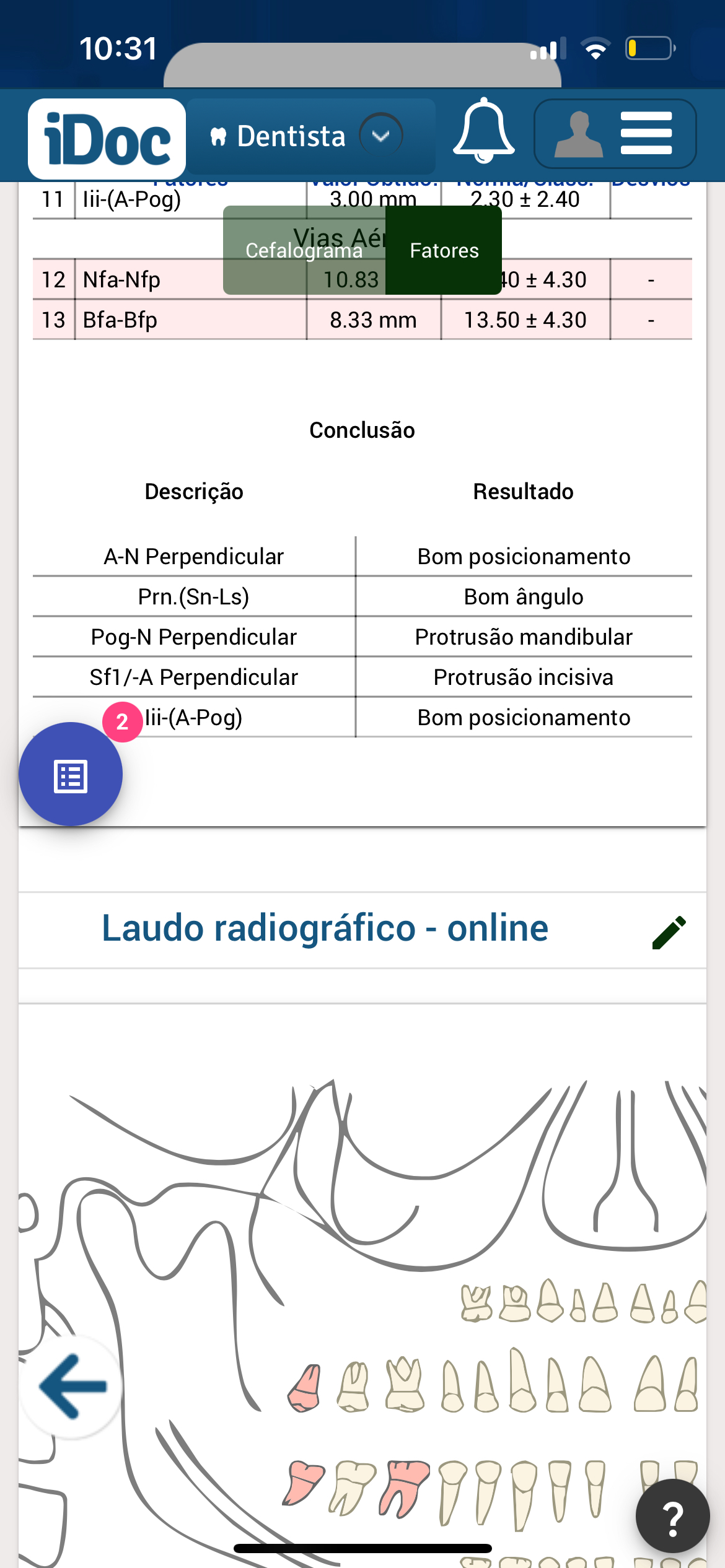Open the help question mark button
This screenshot has height=1568, width=725.
(672, 1516)
